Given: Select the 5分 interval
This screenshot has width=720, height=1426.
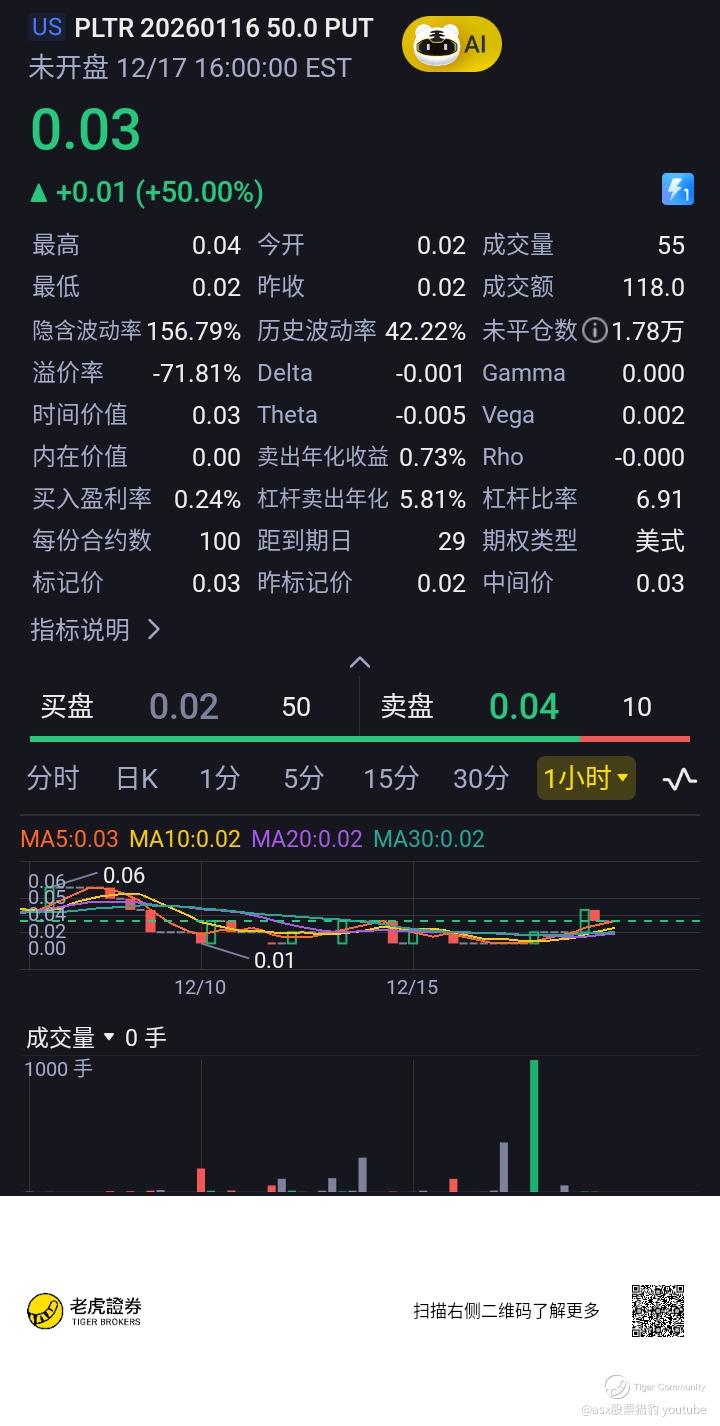Looking at the screenshot, I should pyautogui.click(x=303, y=778).
